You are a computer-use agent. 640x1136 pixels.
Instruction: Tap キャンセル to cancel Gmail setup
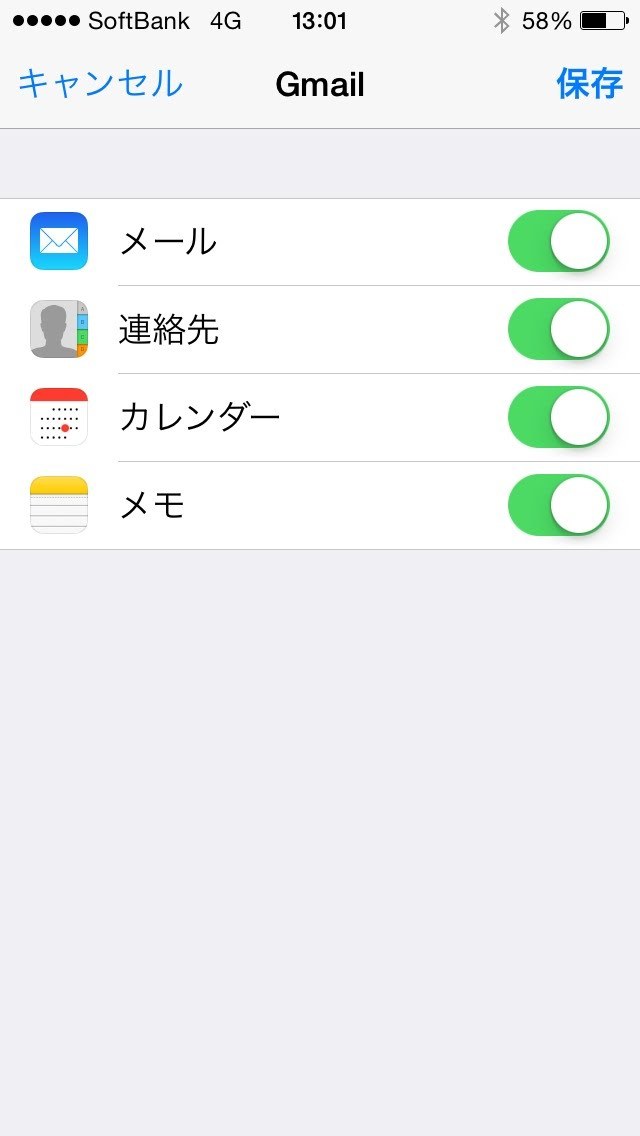tap(100, 84)
